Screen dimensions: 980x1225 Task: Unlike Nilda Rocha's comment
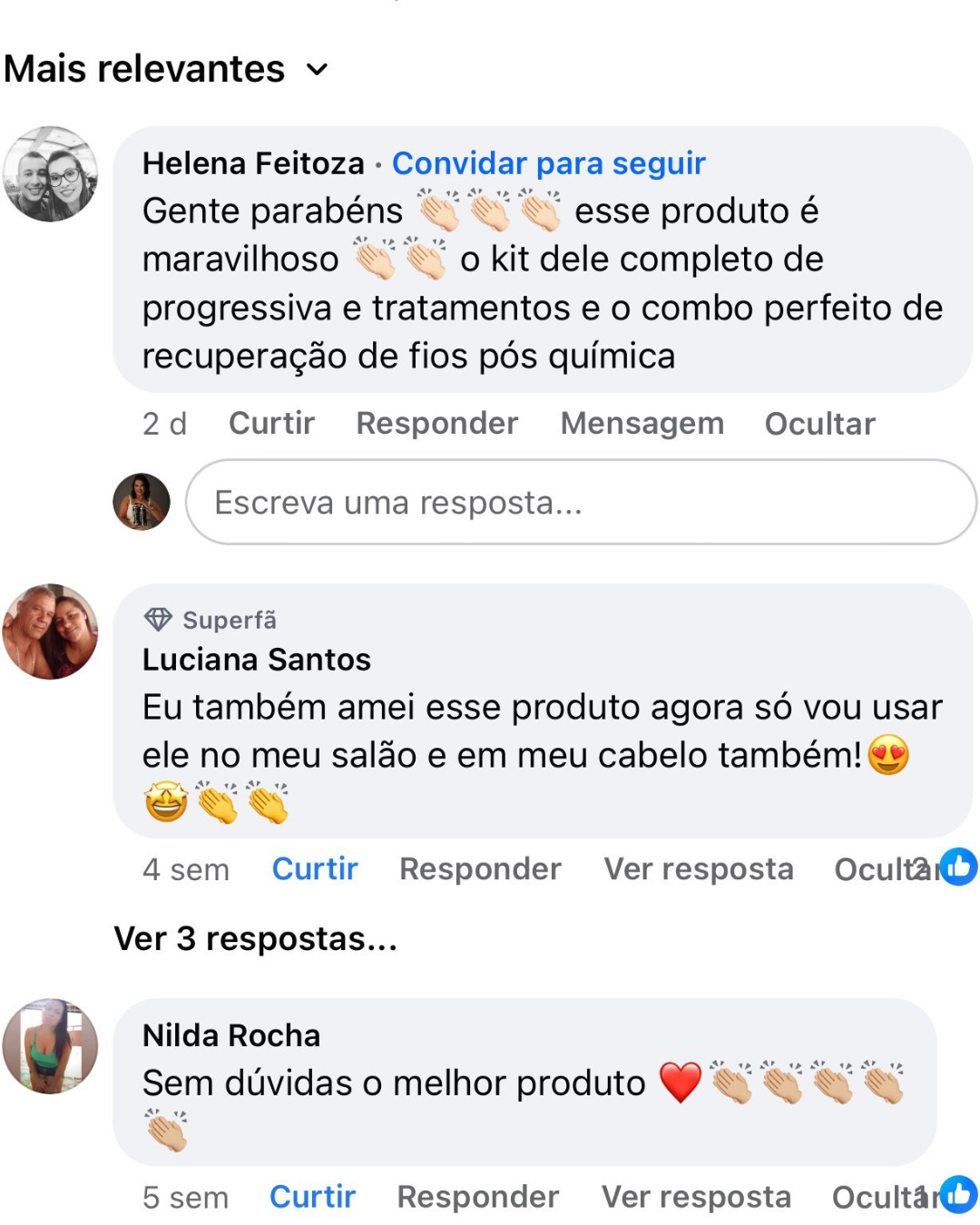coord(312,1197)
